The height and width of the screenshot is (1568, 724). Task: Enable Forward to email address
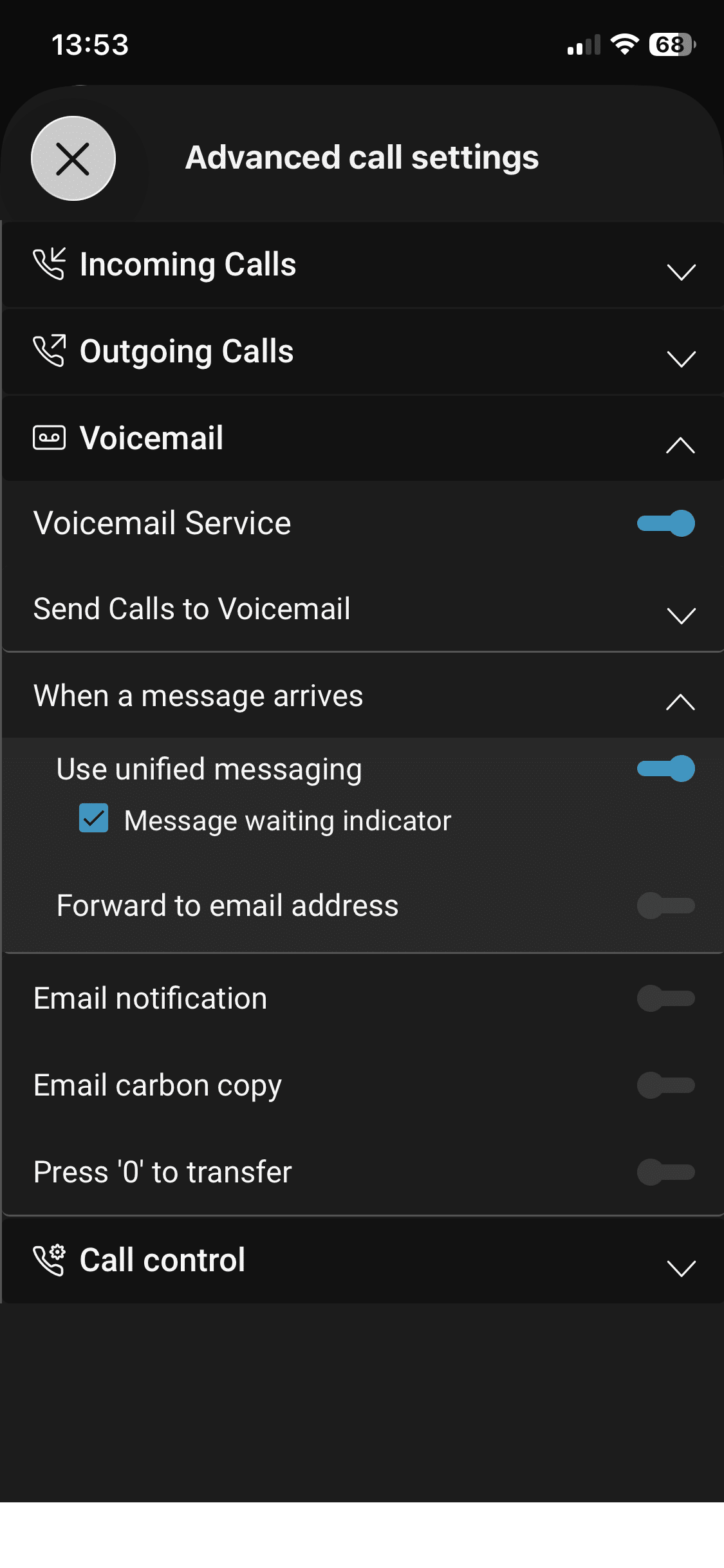(665, 906)
